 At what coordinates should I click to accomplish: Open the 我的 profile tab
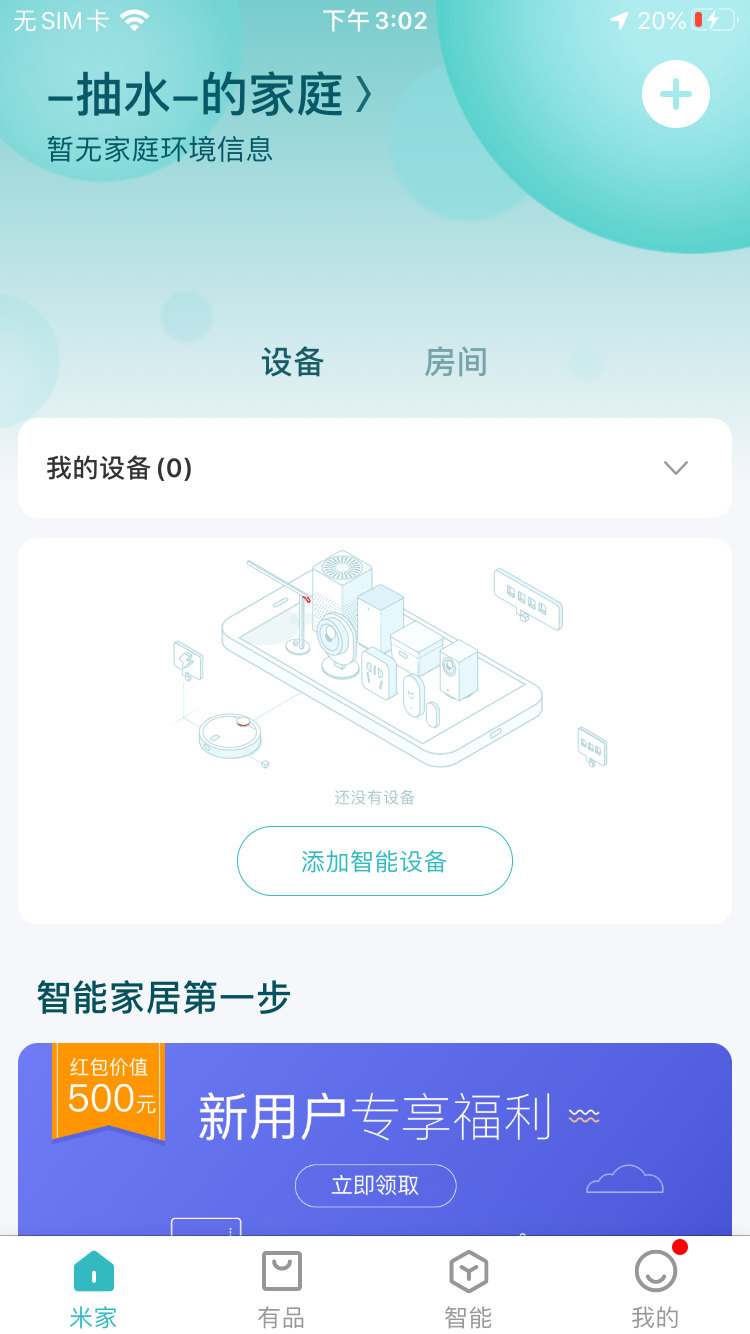click(656, 1288)
